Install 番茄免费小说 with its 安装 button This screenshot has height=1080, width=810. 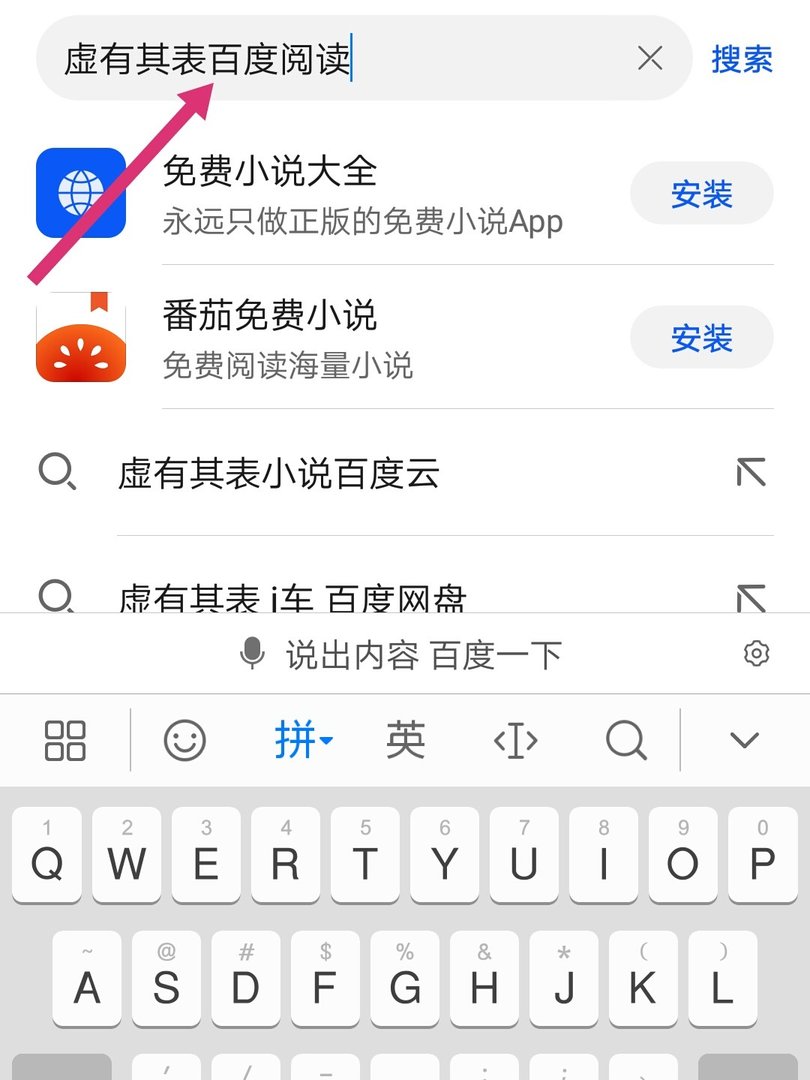(701, 337)
